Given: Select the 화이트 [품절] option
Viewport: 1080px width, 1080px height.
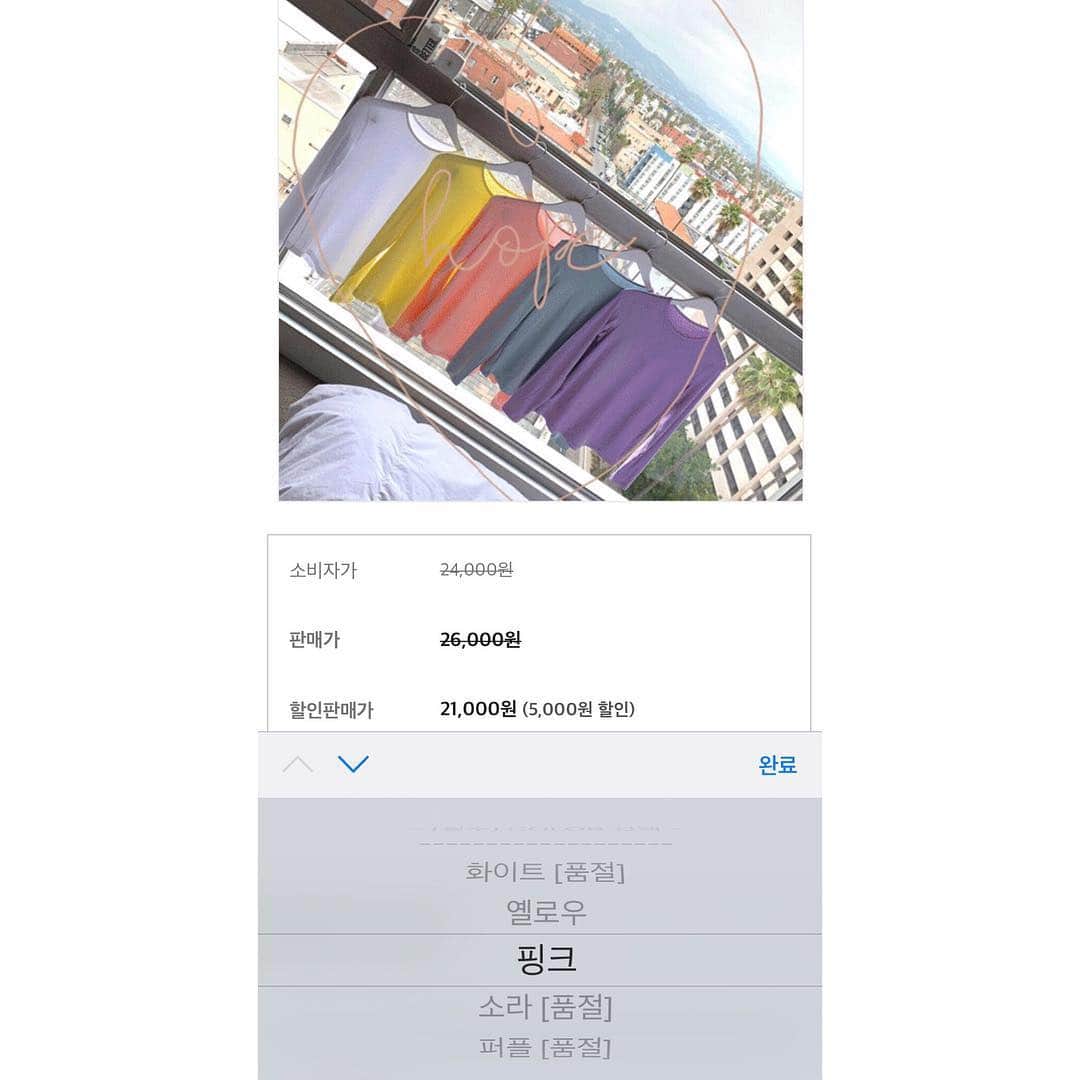Looking at the screenshot, I should pyautogui.click(x=545, y=871).
